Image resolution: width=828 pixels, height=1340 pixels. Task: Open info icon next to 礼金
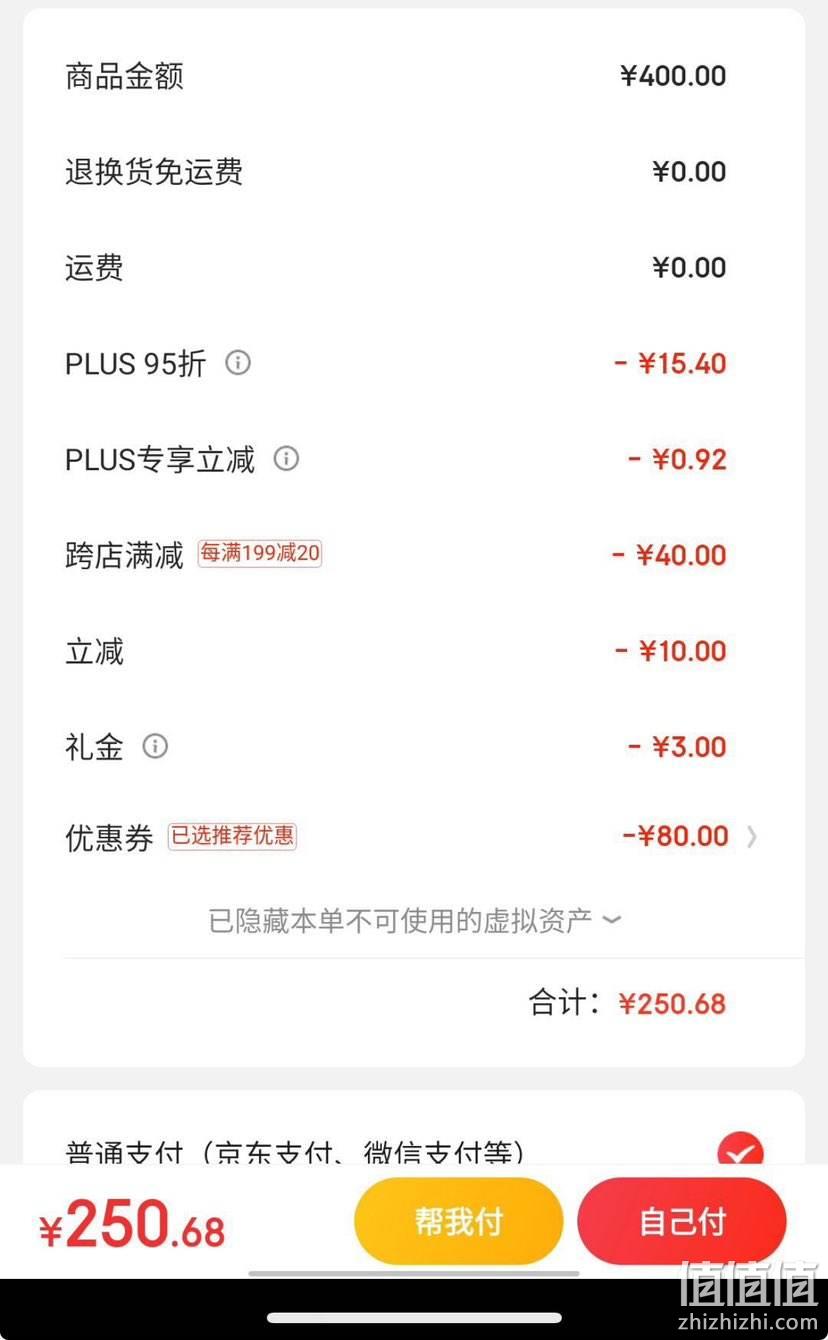point(155,746)
